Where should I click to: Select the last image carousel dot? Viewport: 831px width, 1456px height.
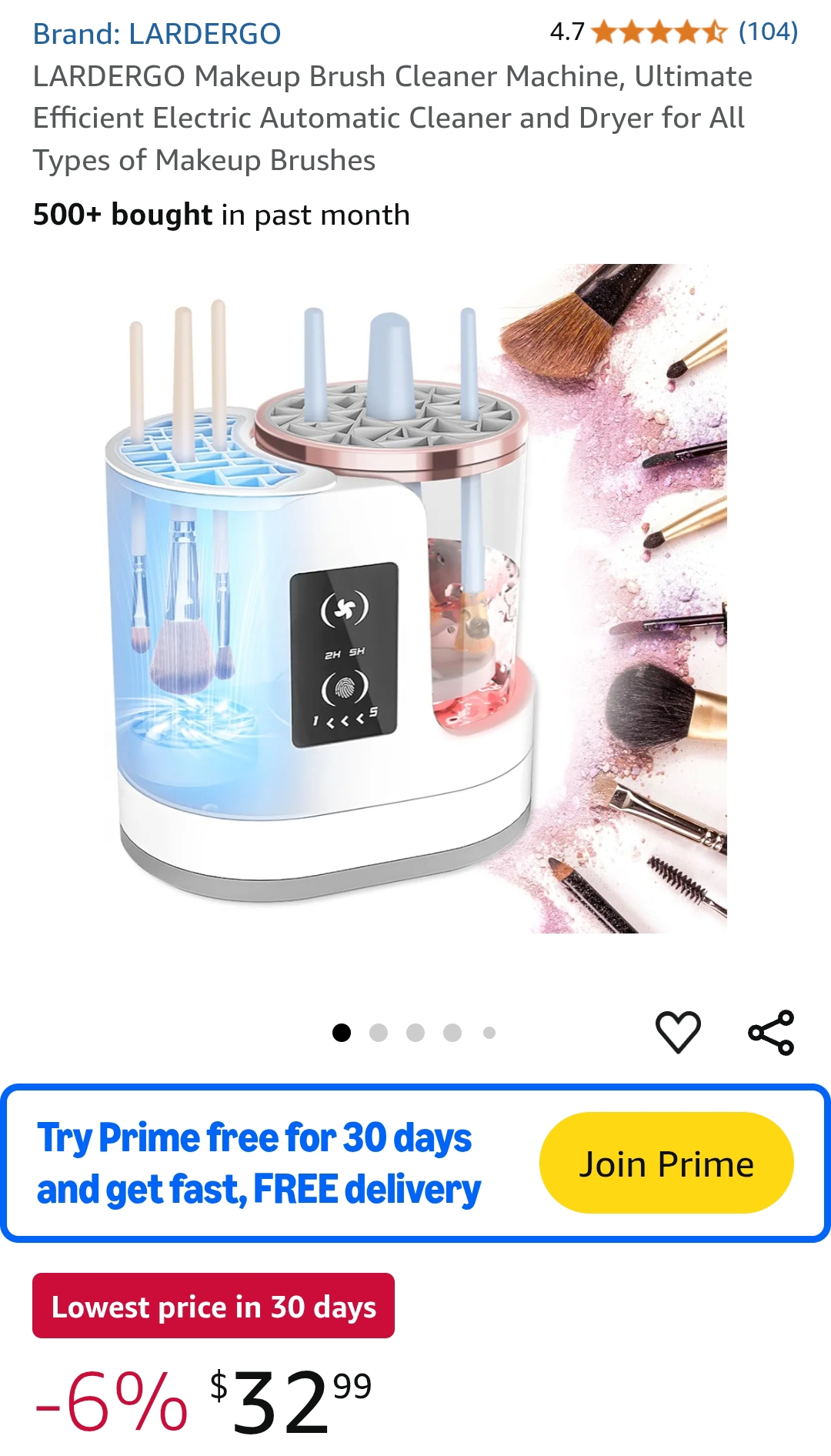tap(489, 1031)
